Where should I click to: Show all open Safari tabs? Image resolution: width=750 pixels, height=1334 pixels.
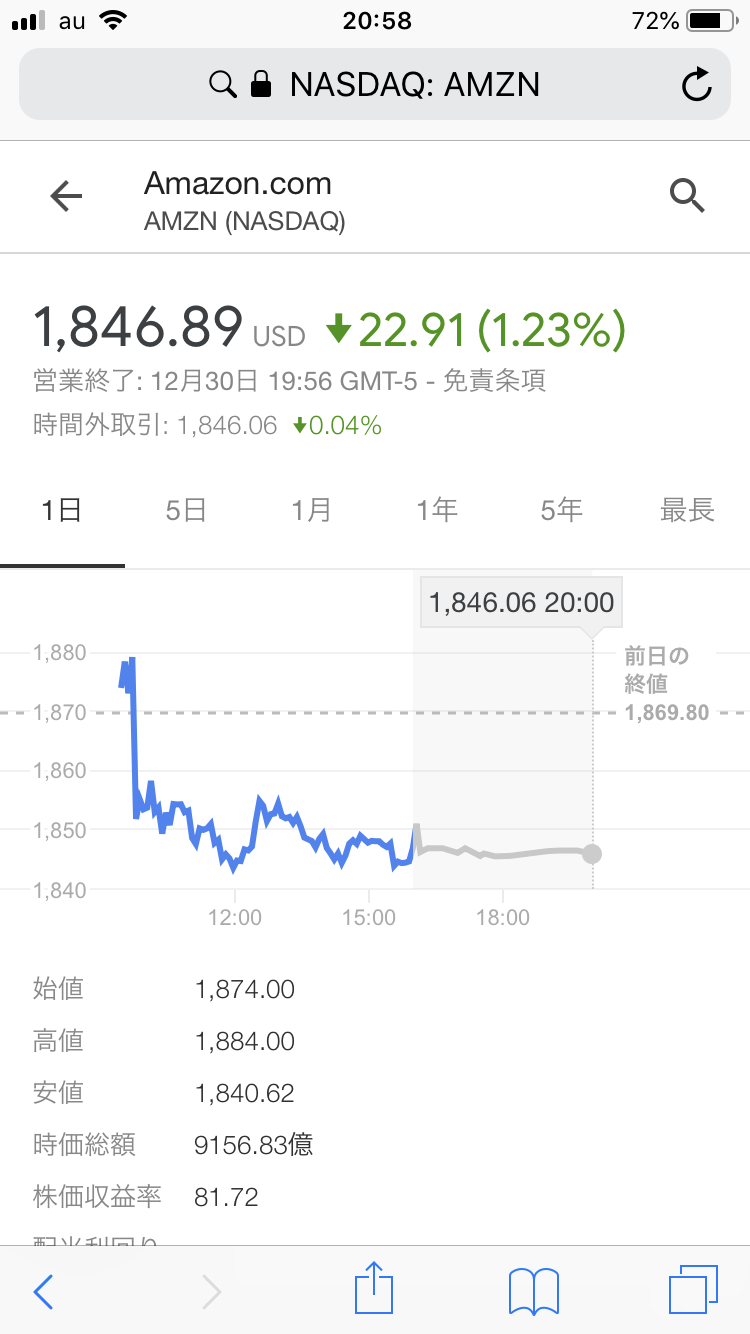pos(693,1290)
